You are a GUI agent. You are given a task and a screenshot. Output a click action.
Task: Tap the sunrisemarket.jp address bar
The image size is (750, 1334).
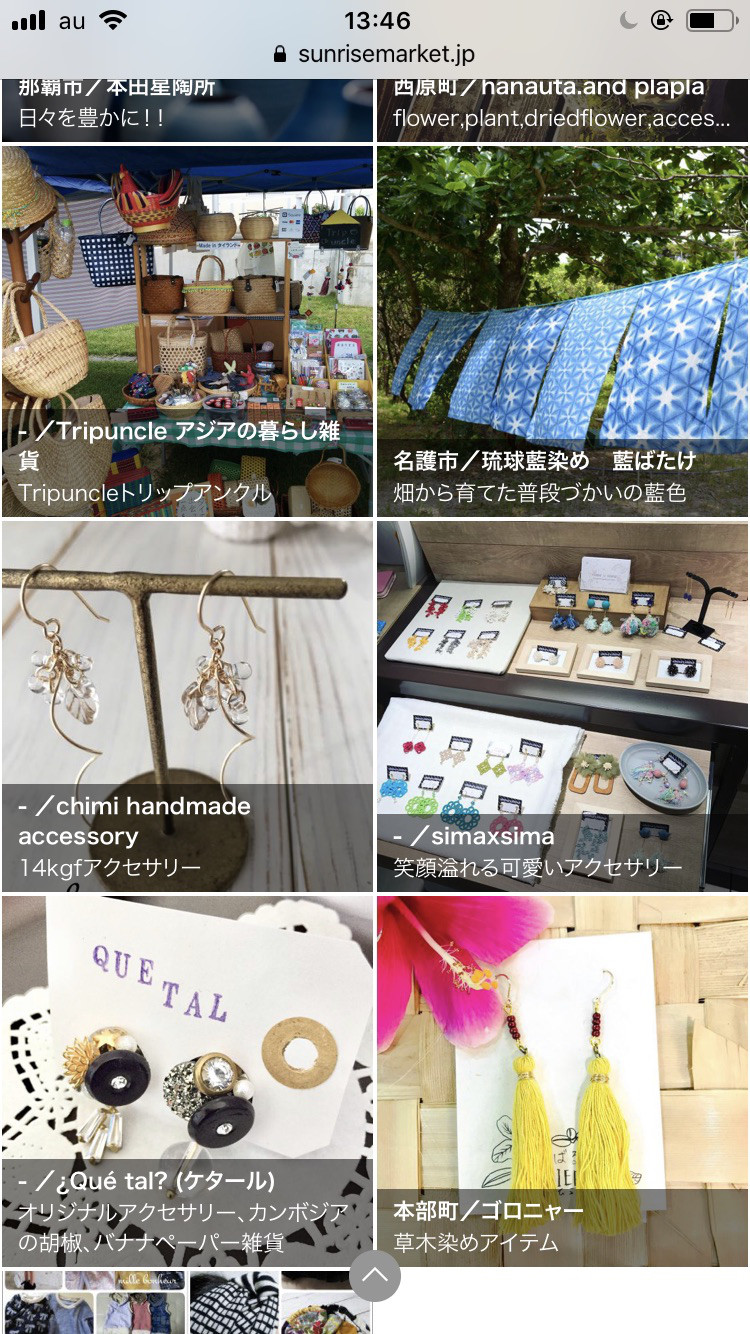pyautogui.click(x=375, y=54)
